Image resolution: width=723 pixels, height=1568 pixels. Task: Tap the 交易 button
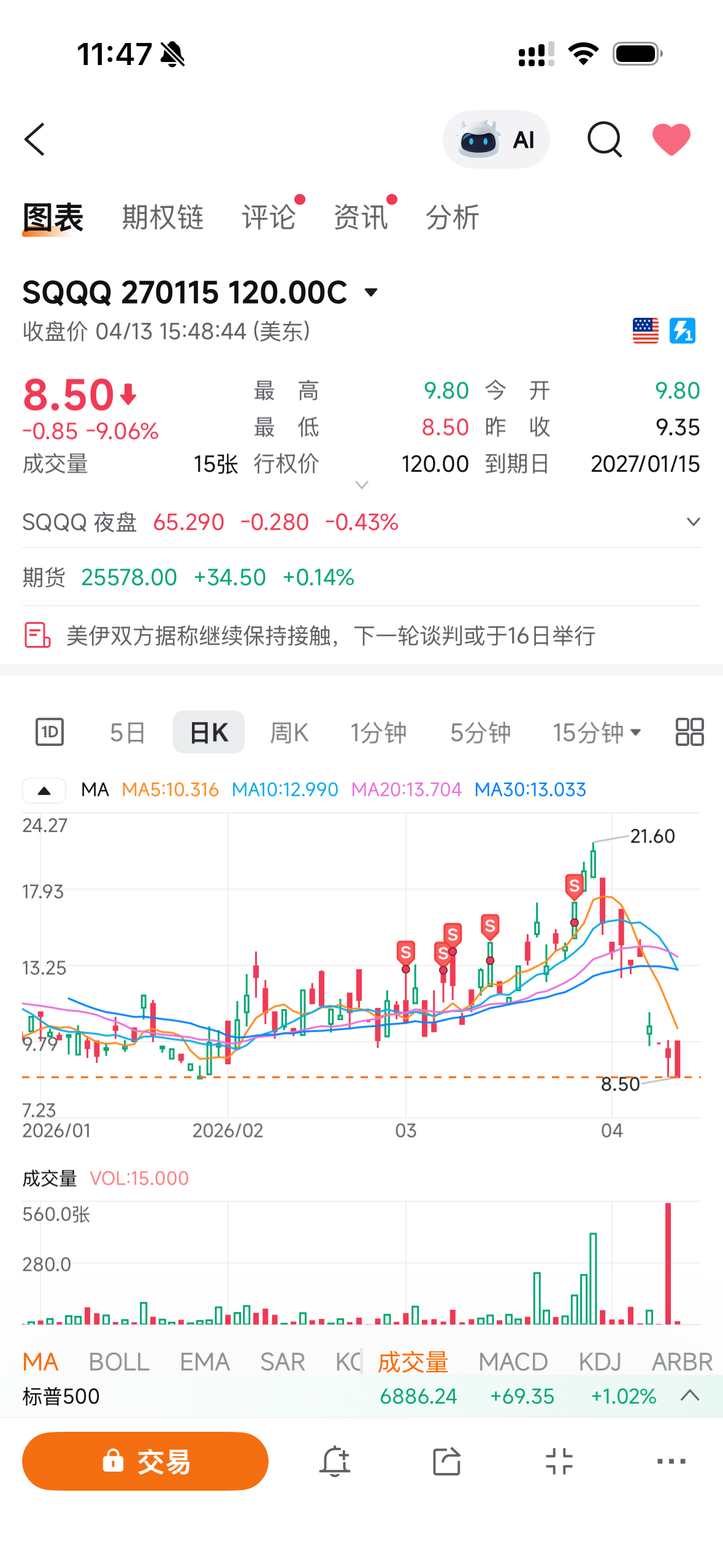(x=145, y=1461)
